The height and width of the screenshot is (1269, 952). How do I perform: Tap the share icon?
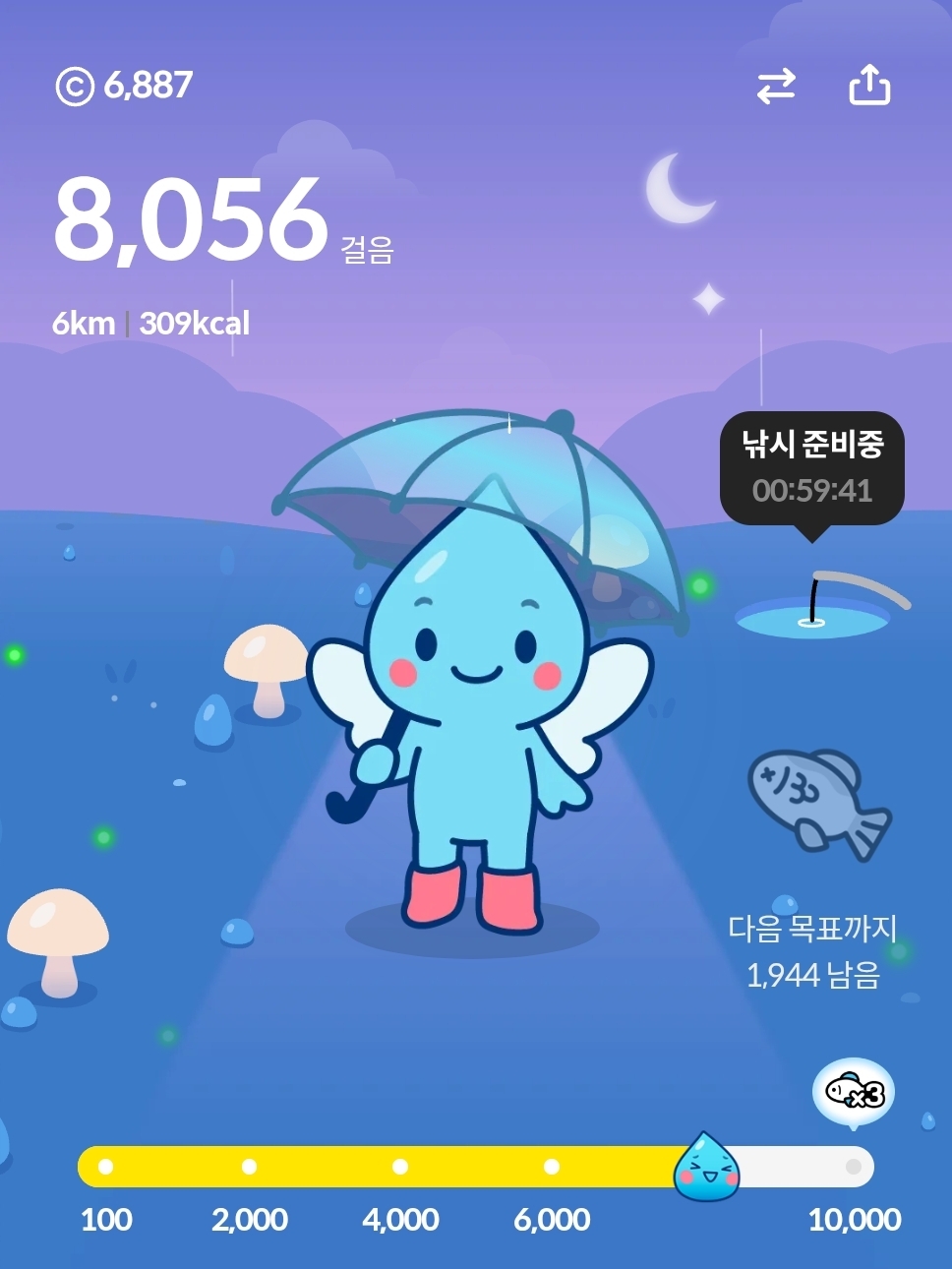tap(869, 86)
